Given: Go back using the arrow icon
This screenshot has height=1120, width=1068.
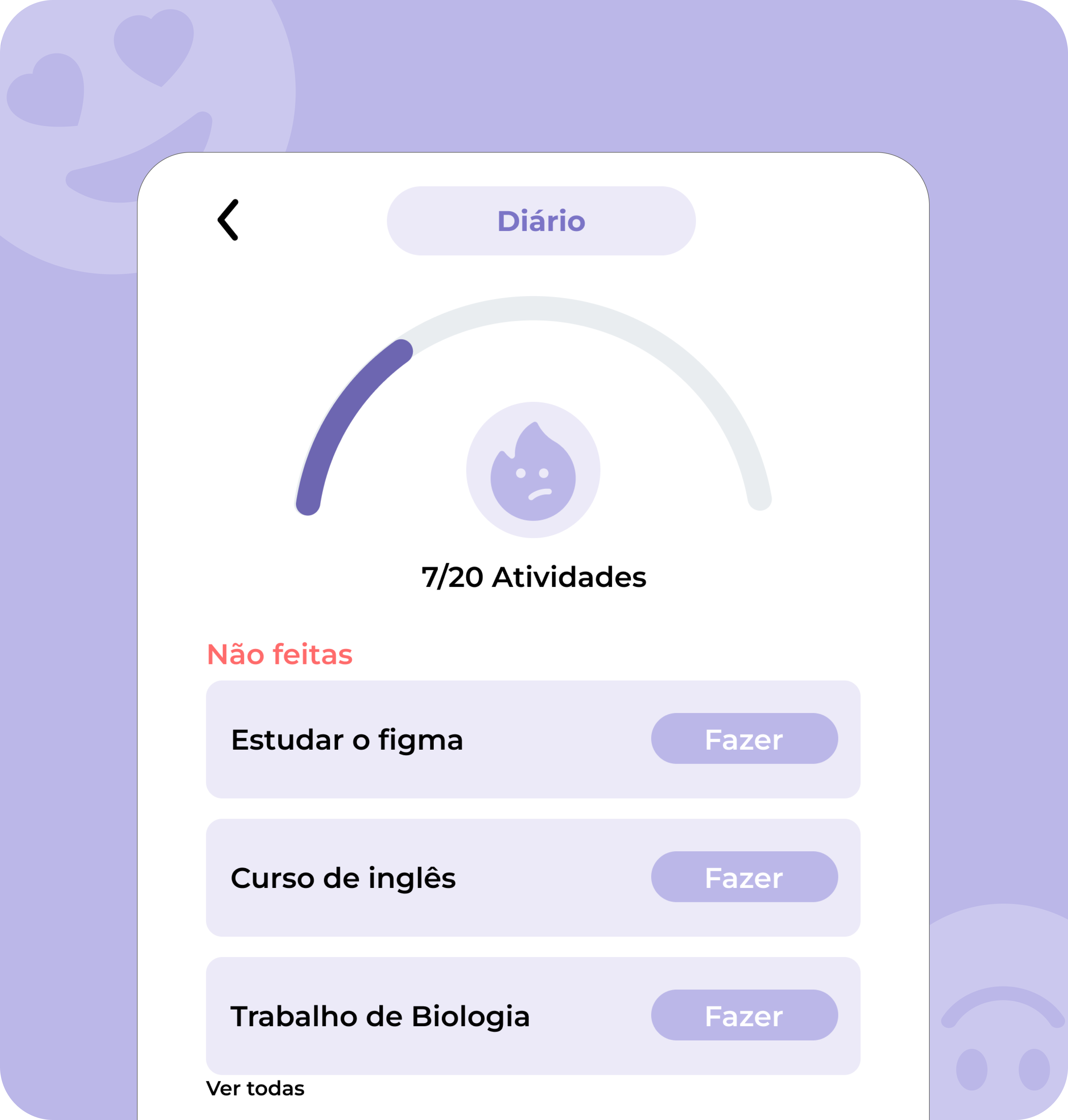Looking at the screenshot, I should pos(228,220).
